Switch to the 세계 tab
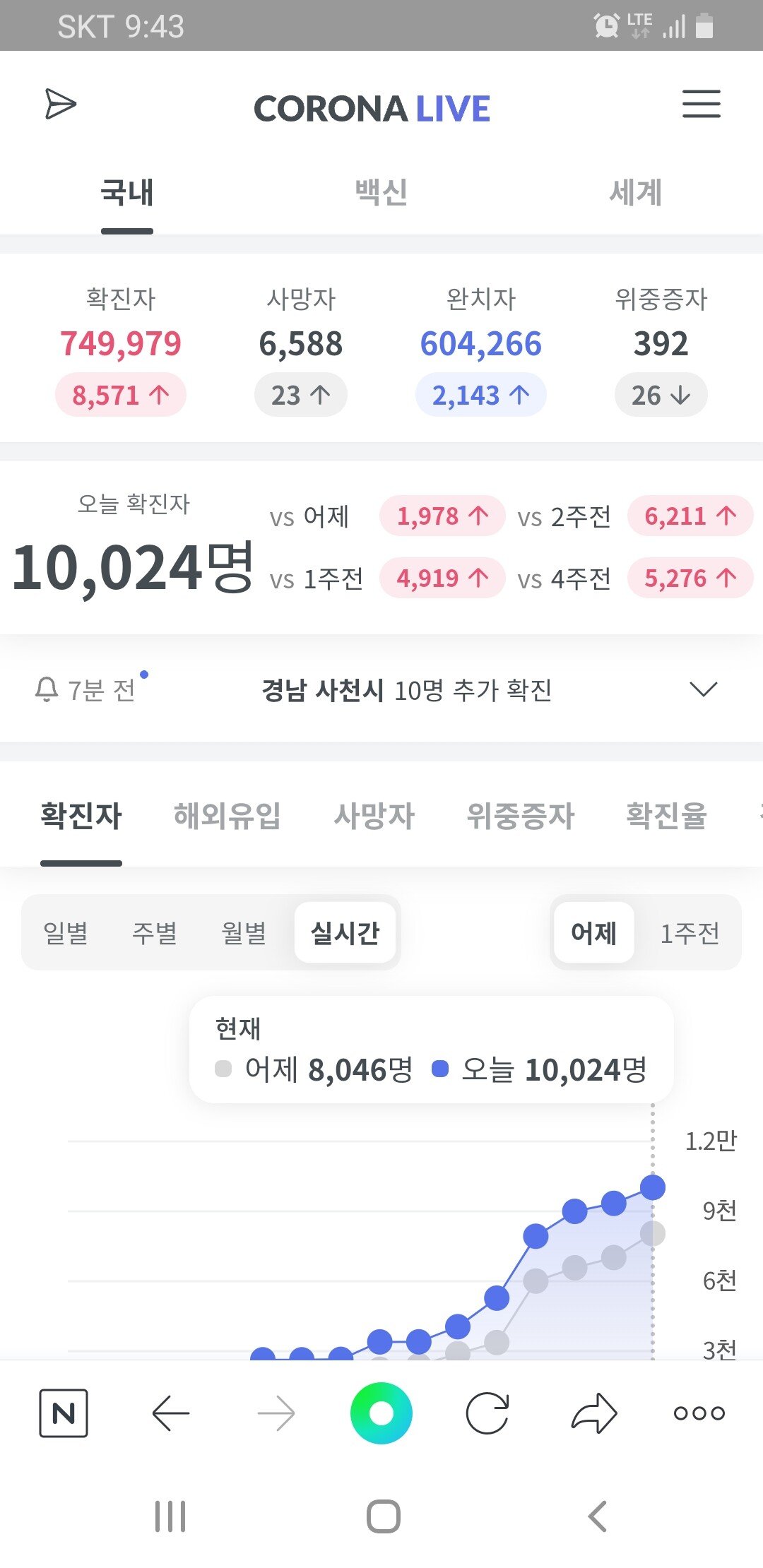The width and height of the screenshot is (763, 1568). (x=635, y=192)
